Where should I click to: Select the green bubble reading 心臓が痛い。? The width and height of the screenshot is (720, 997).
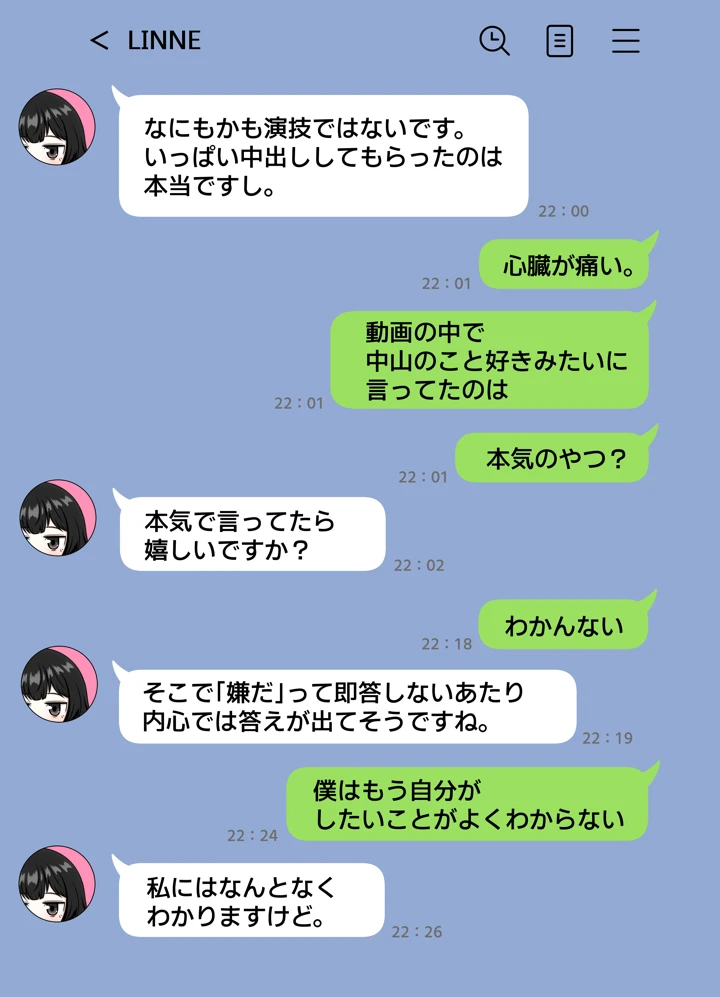pyautogui.click(x=566, y=261)
